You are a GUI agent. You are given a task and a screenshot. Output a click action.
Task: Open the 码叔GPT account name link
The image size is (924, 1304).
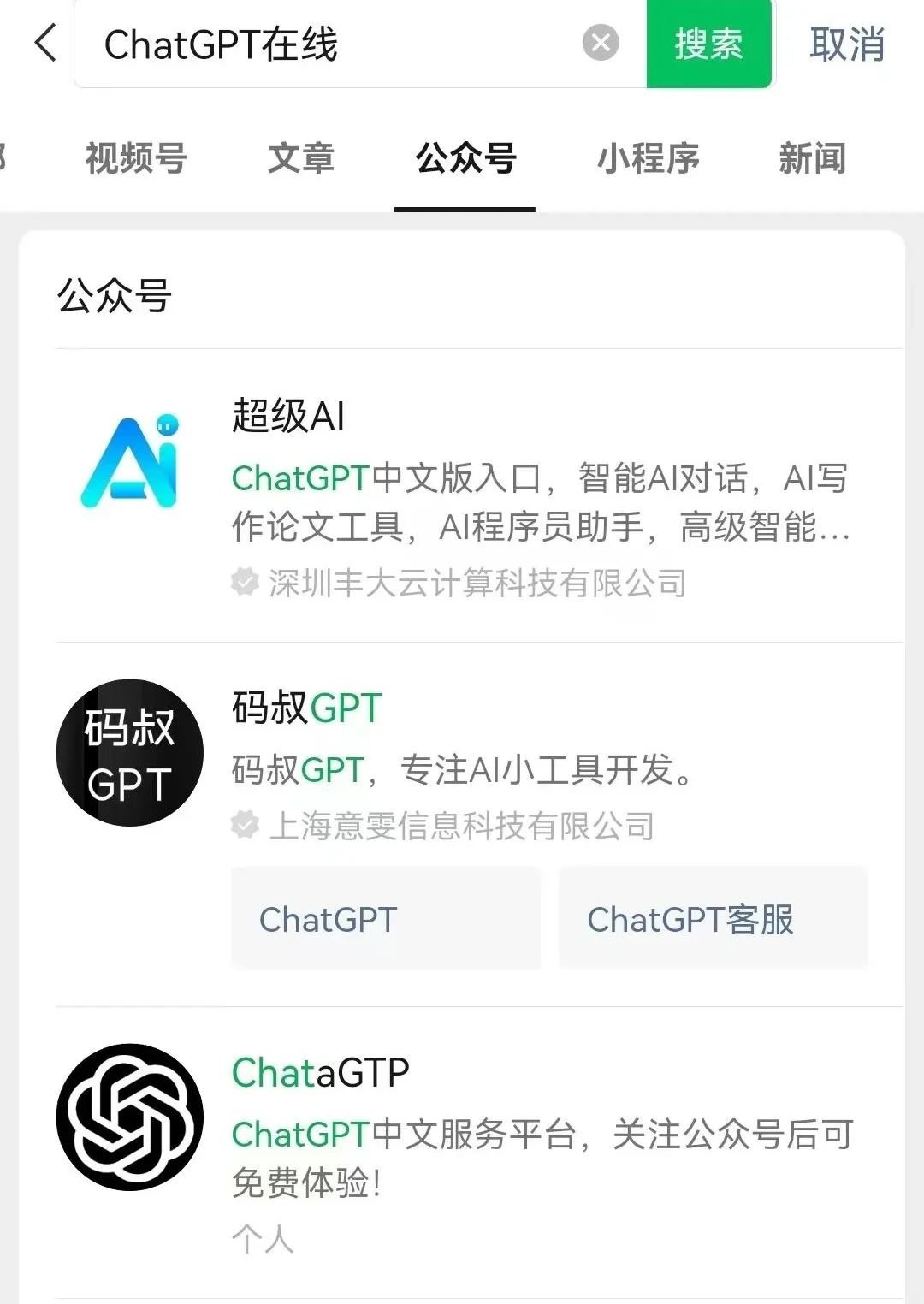point(305,706)
